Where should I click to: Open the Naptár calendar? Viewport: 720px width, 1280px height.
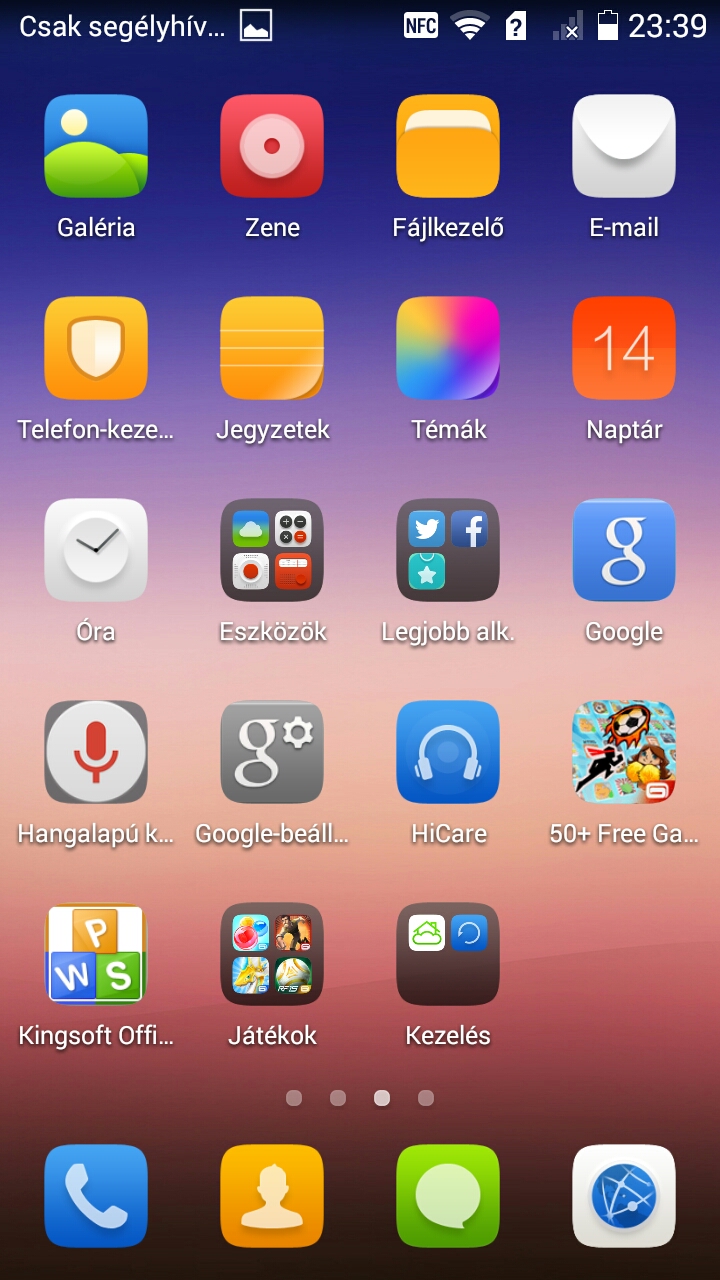click(x=624, y=349)
